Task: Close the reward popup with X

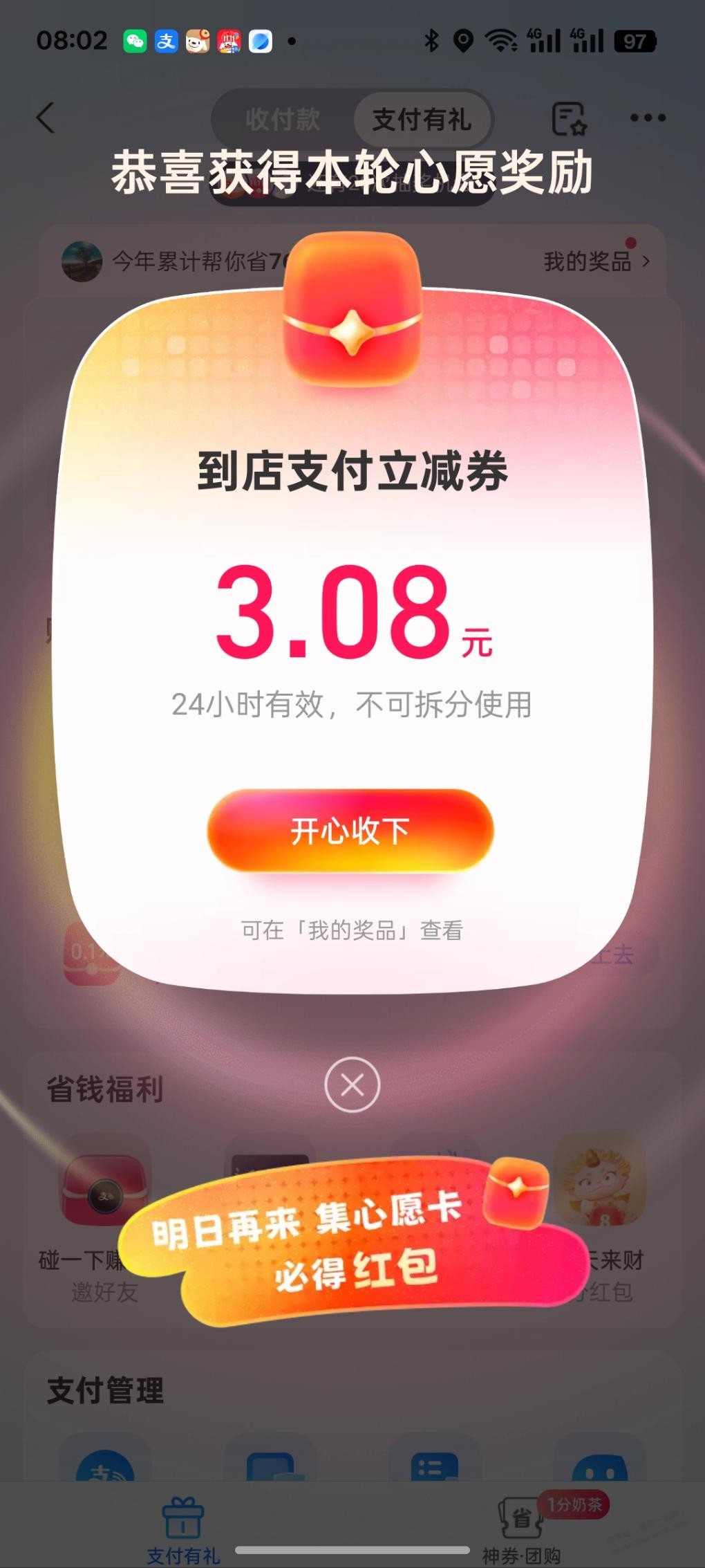Action: point(352,1085)
